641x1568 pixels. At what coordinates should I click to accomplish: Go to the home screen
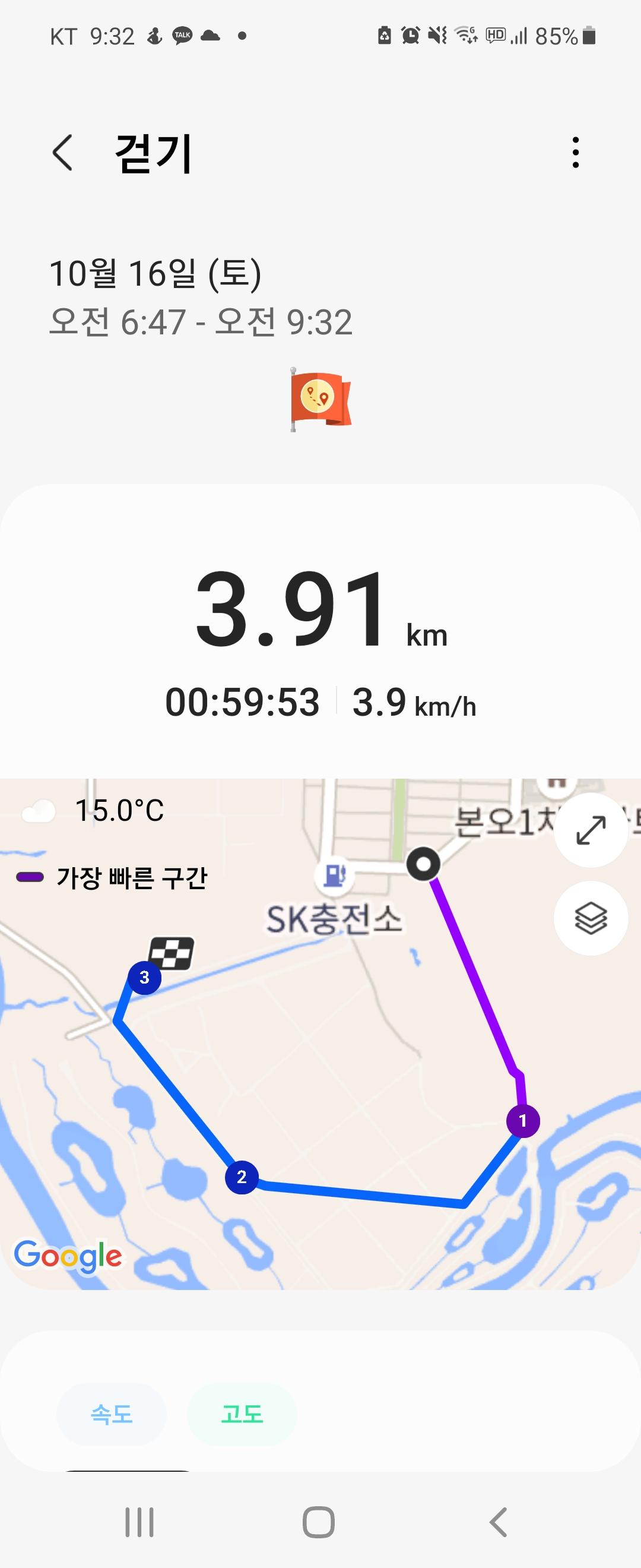(x=319, y=1522)
